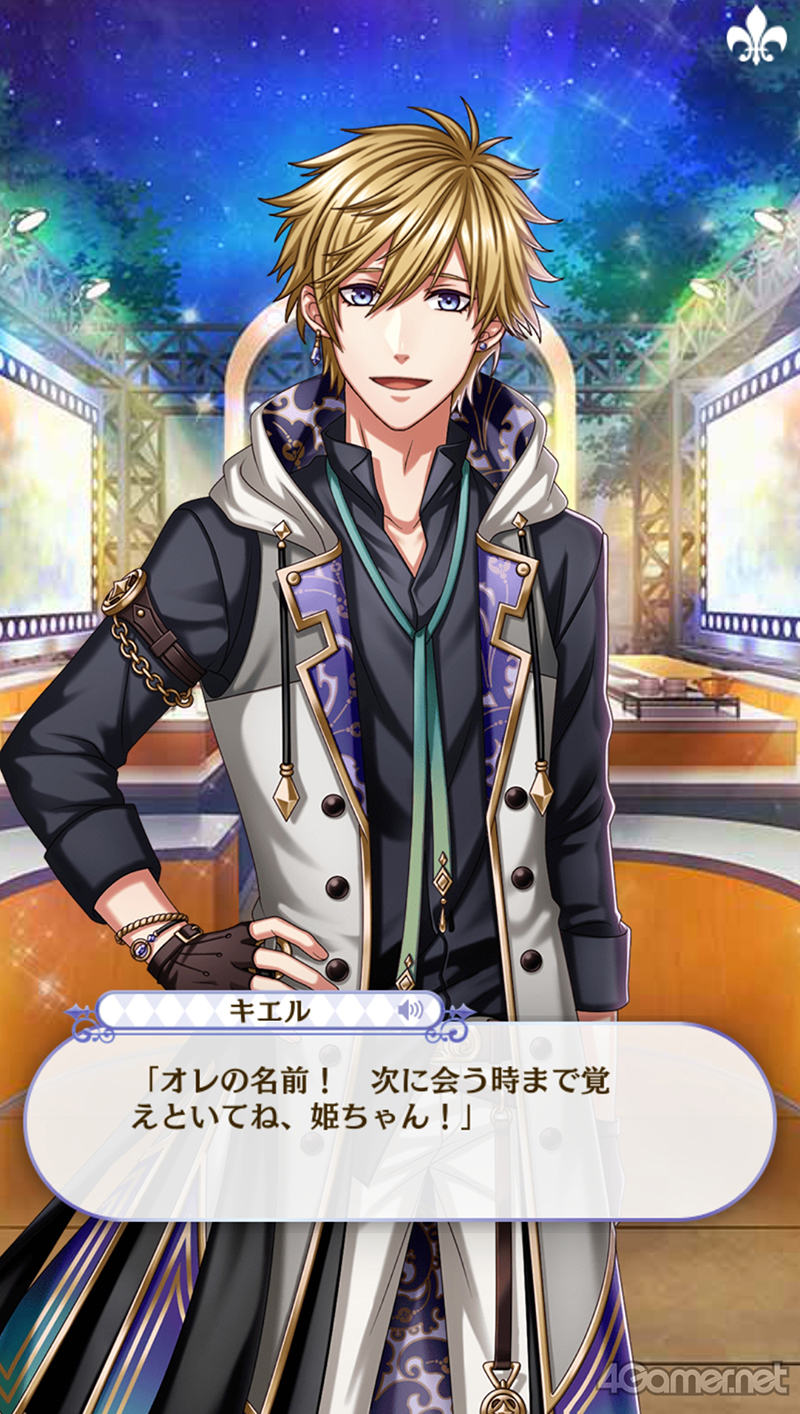Screen dimensions: 800x1414
Task: Open the fleur-de-lis menu icon
Action: [x=755, y=40]
